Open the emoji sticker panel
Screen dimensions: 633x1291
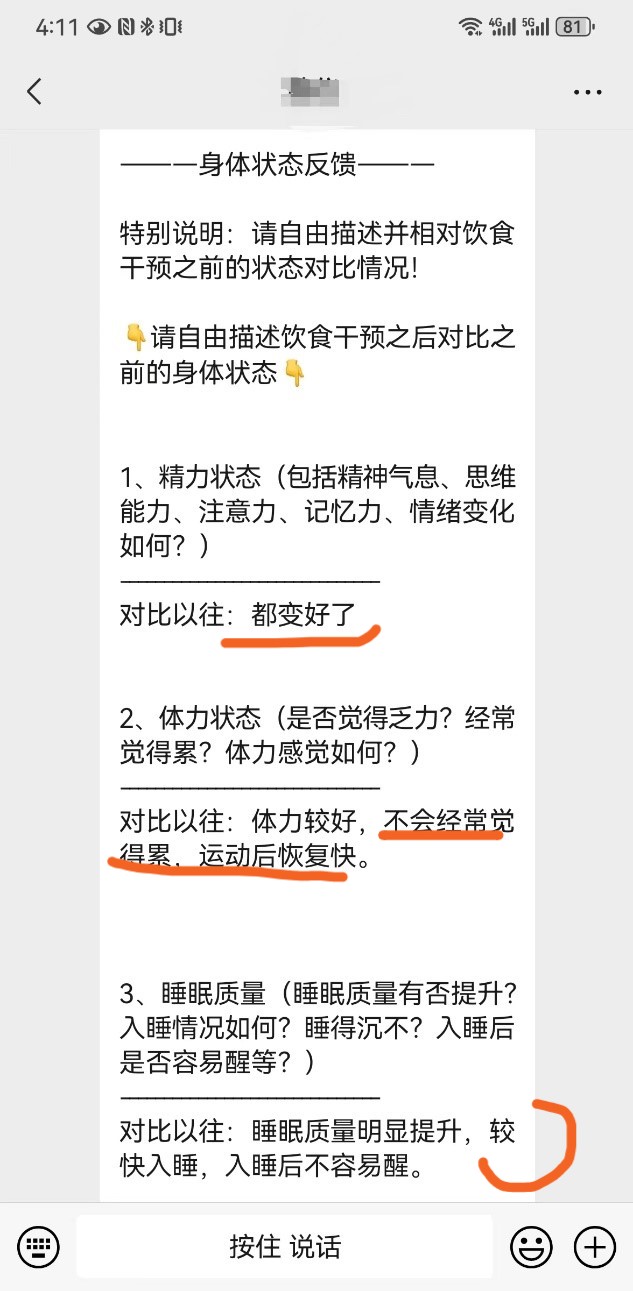coord(532,1246)
